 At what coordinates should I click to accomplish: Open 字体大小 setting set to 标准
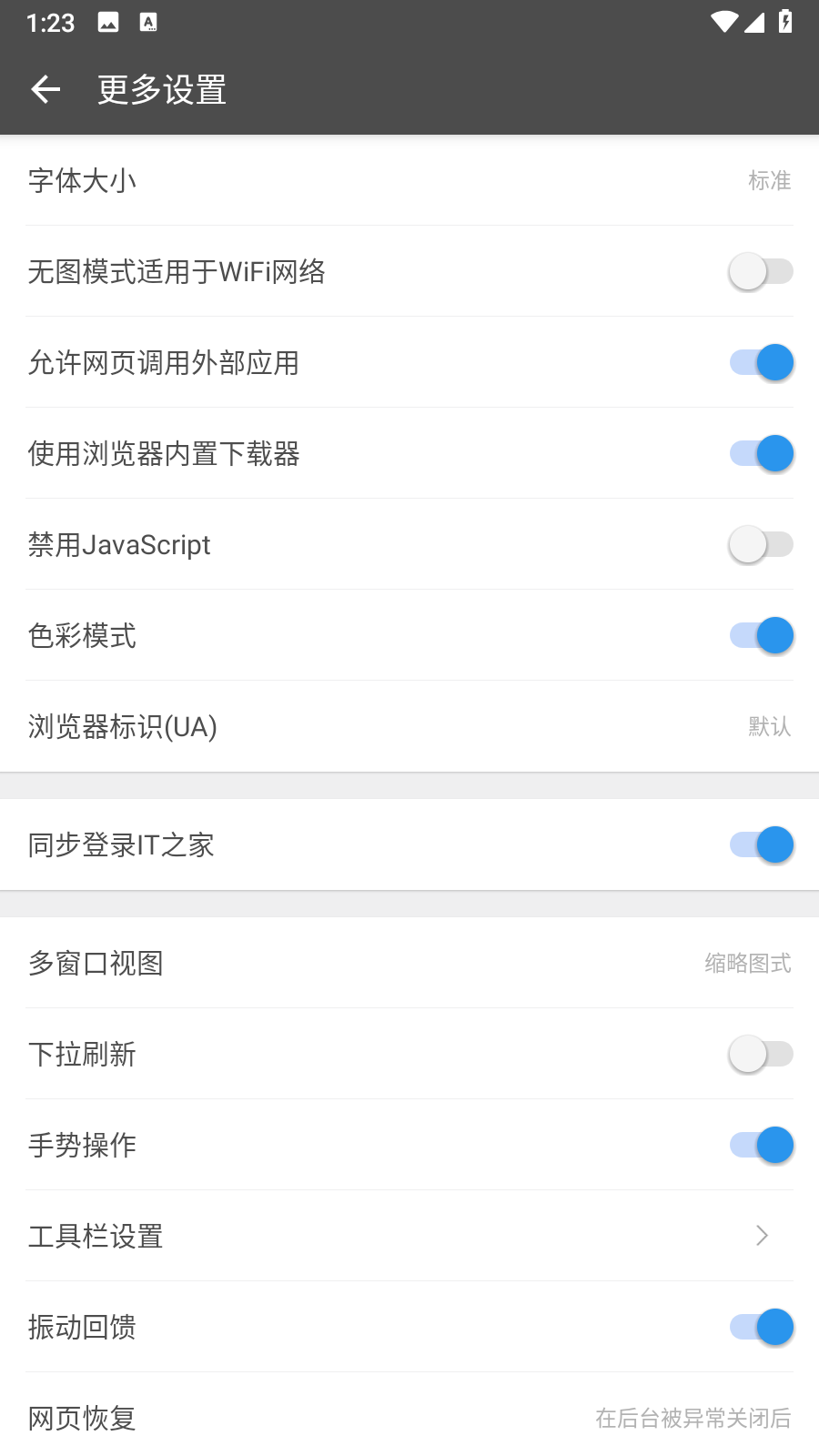tap(409, 180)
